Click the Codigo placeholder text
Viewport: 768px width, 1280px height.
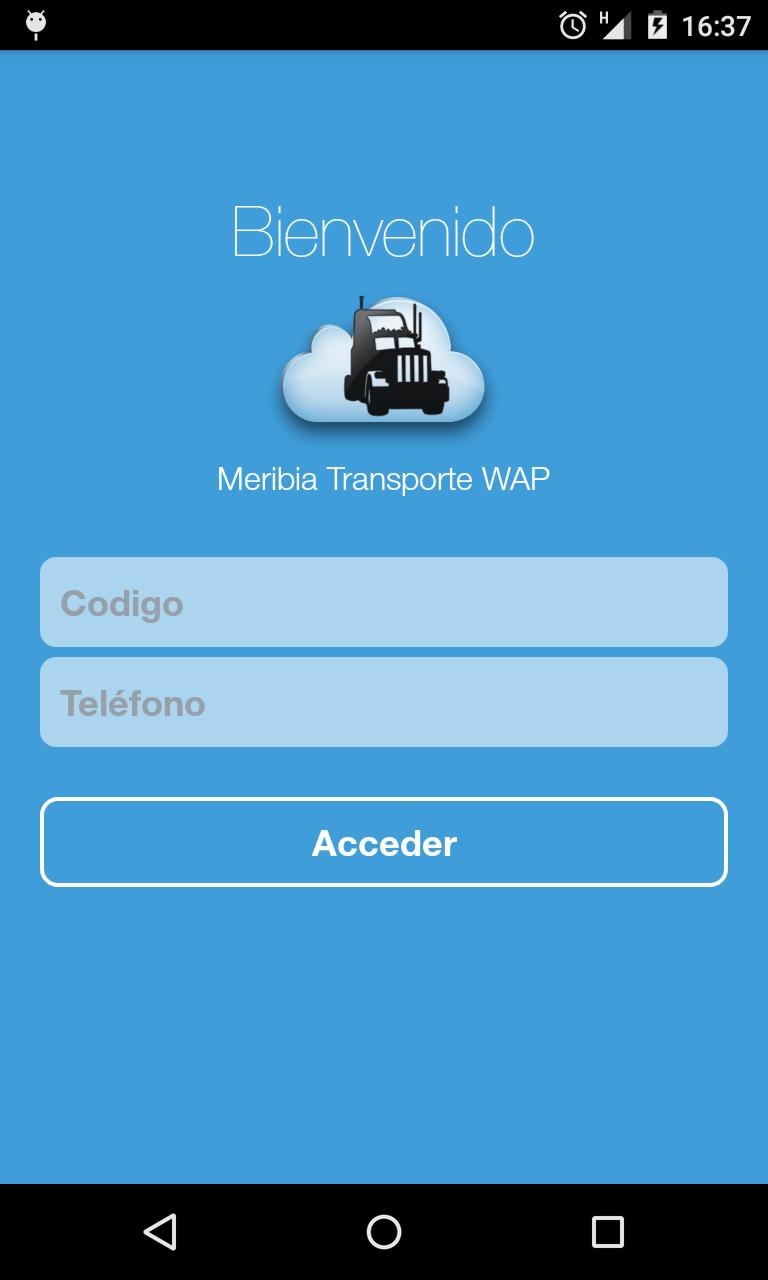tap(121, 601)
